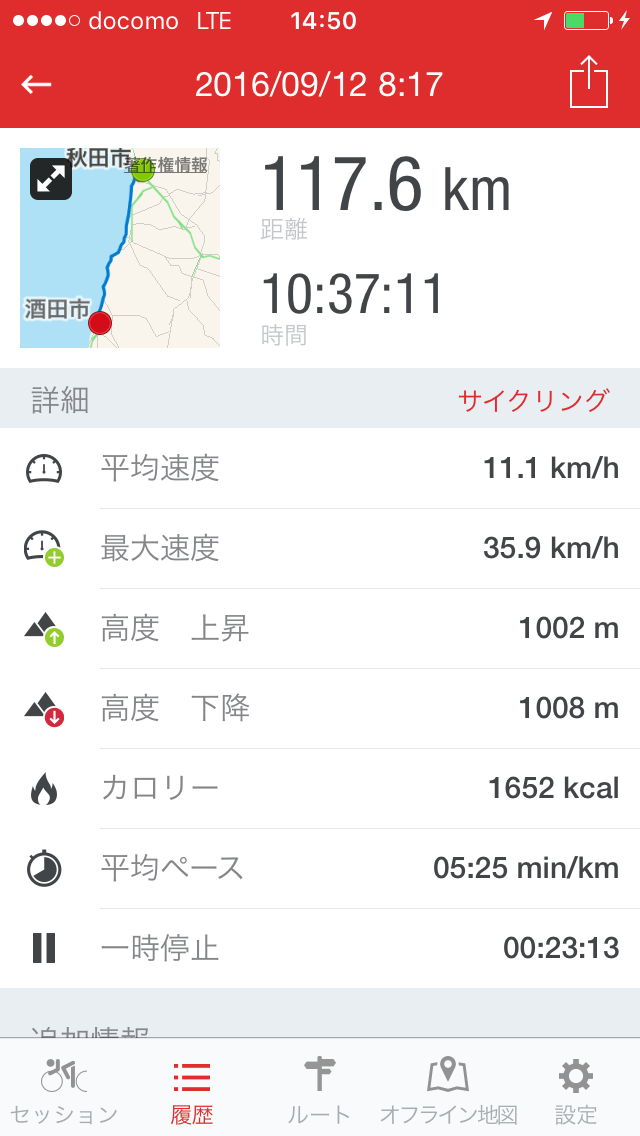Expand the route map to fullscreen
This screenshot has width=640, height=1136.
pyautogui.click(x=51, y=179)
